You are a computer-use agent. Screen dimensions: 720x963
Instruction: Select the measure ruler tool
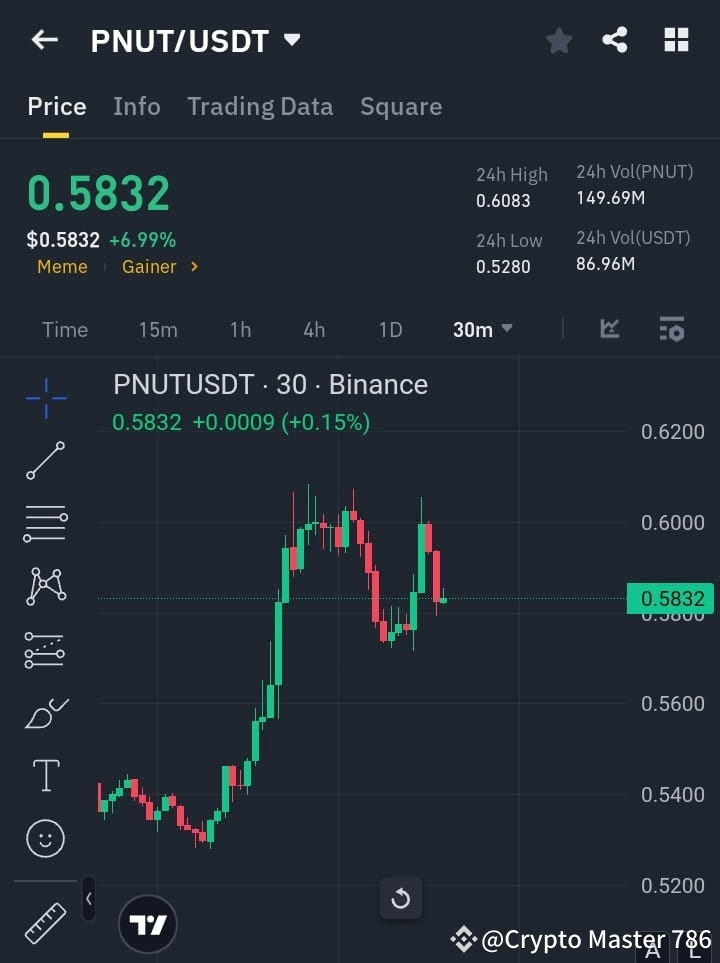45,922
